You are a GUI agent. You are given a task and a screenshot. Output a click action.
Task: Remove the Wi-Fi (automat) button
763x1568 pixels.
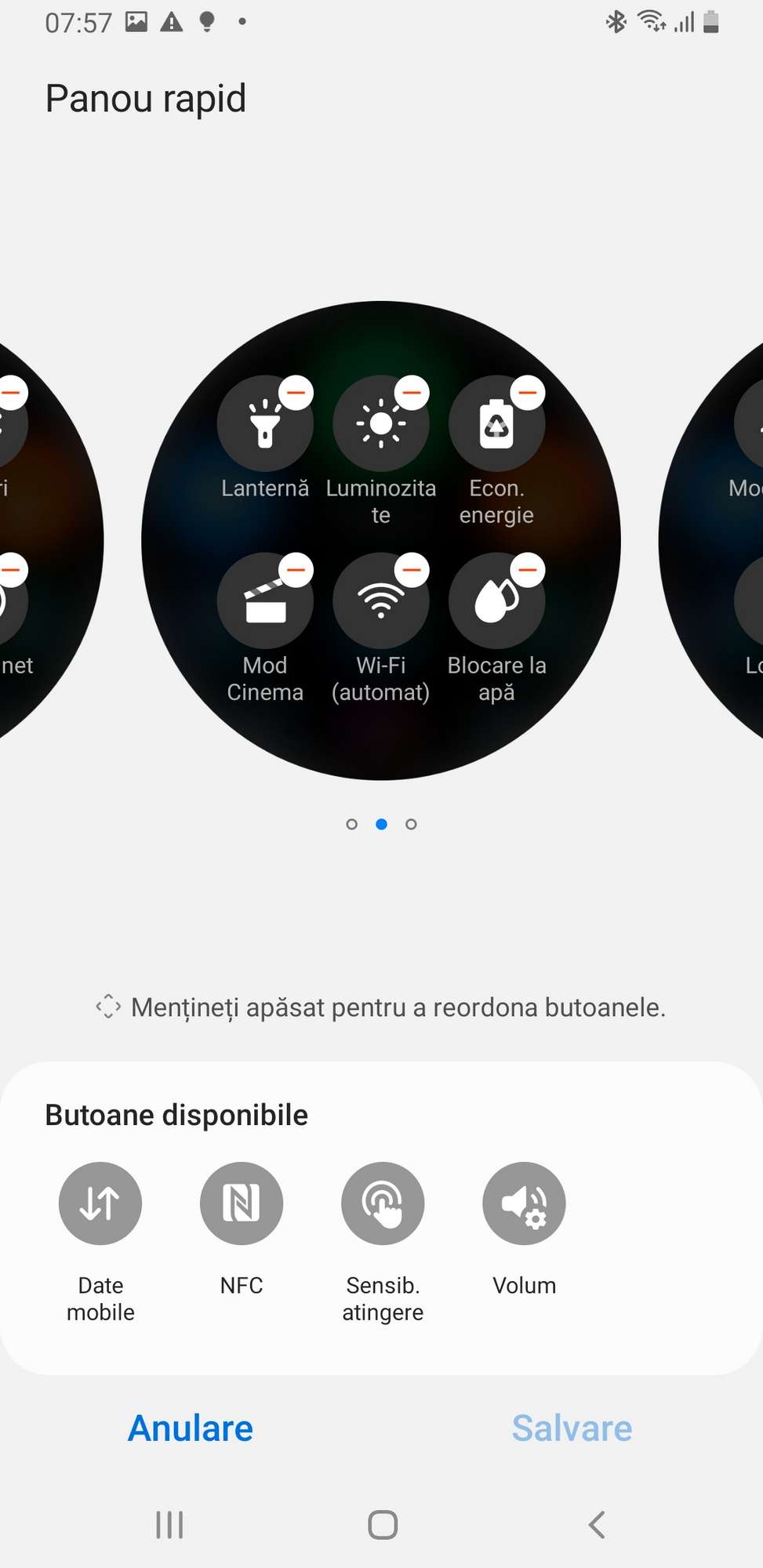pos(412,570)
